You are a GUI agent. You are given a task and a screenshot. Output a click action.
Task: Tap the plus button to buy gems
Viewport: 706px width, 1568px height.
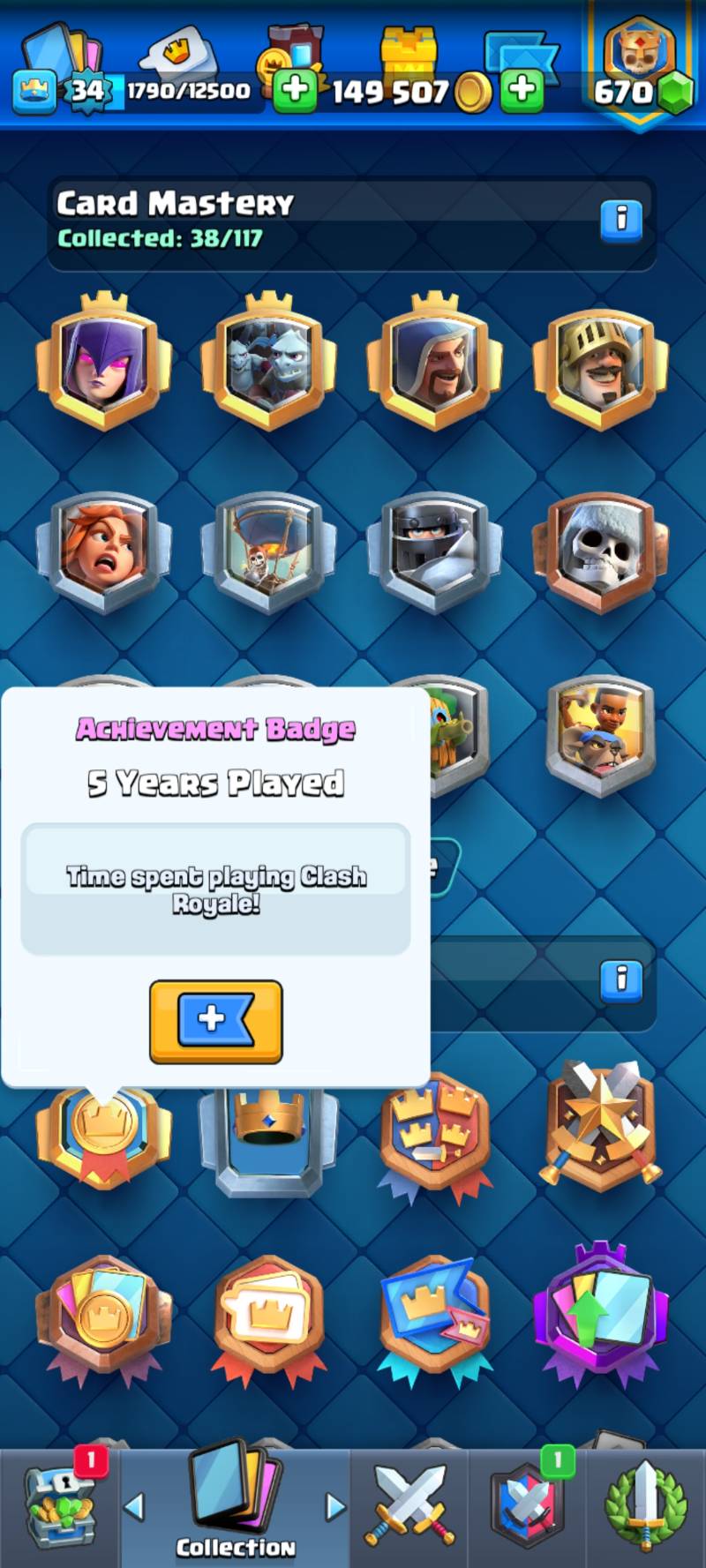(522, 91)
